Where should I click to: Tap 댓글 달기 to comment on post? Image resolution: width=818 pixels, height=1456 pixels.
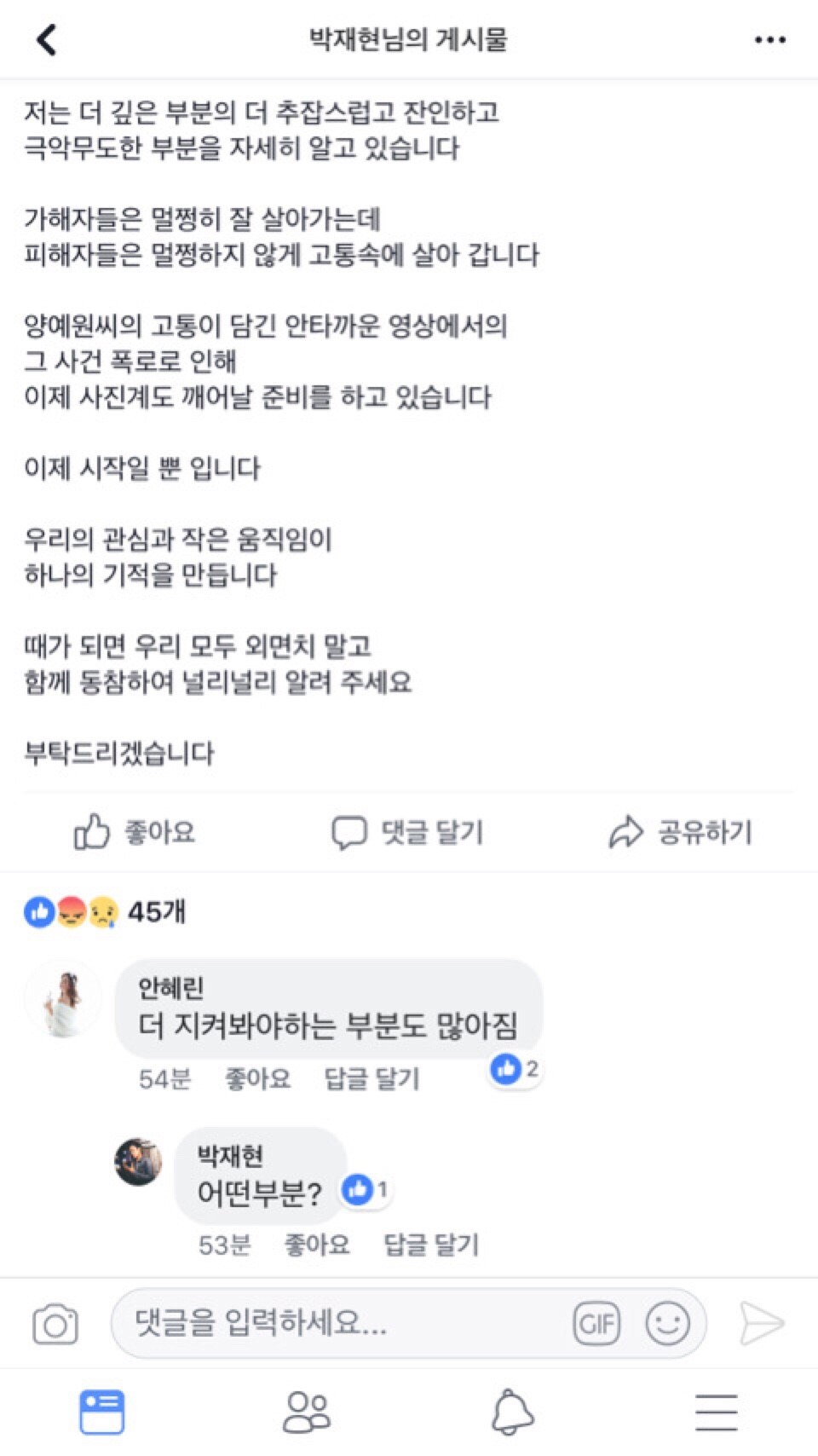pos(407,832)
